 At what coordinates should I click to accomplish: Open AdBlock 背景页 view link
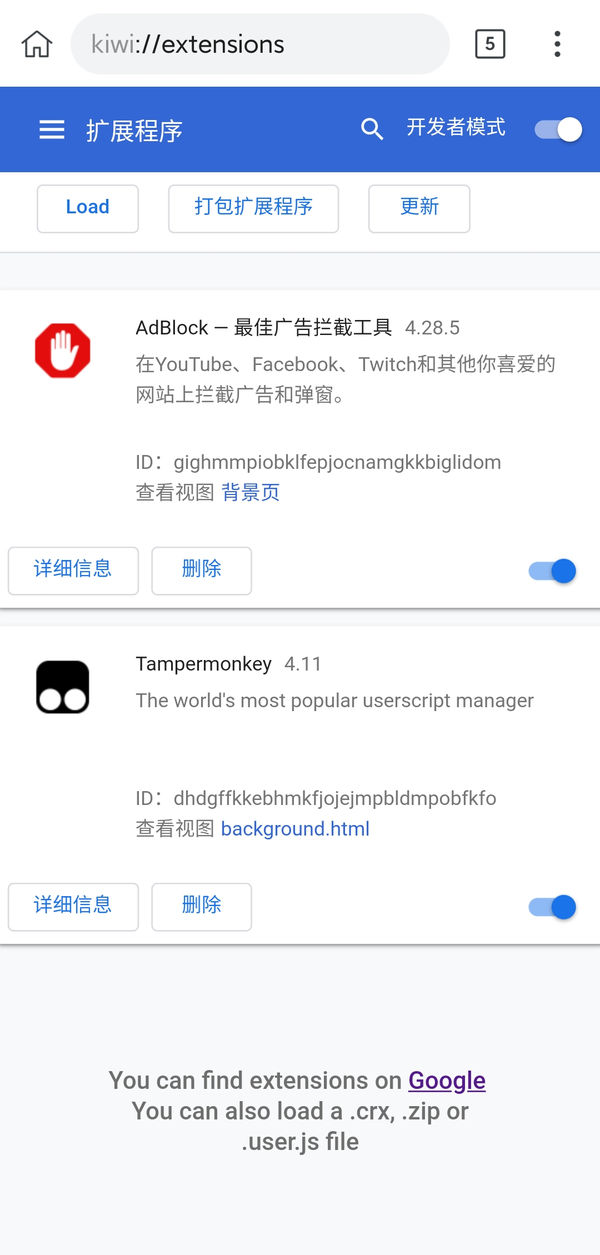click(250, 493)
